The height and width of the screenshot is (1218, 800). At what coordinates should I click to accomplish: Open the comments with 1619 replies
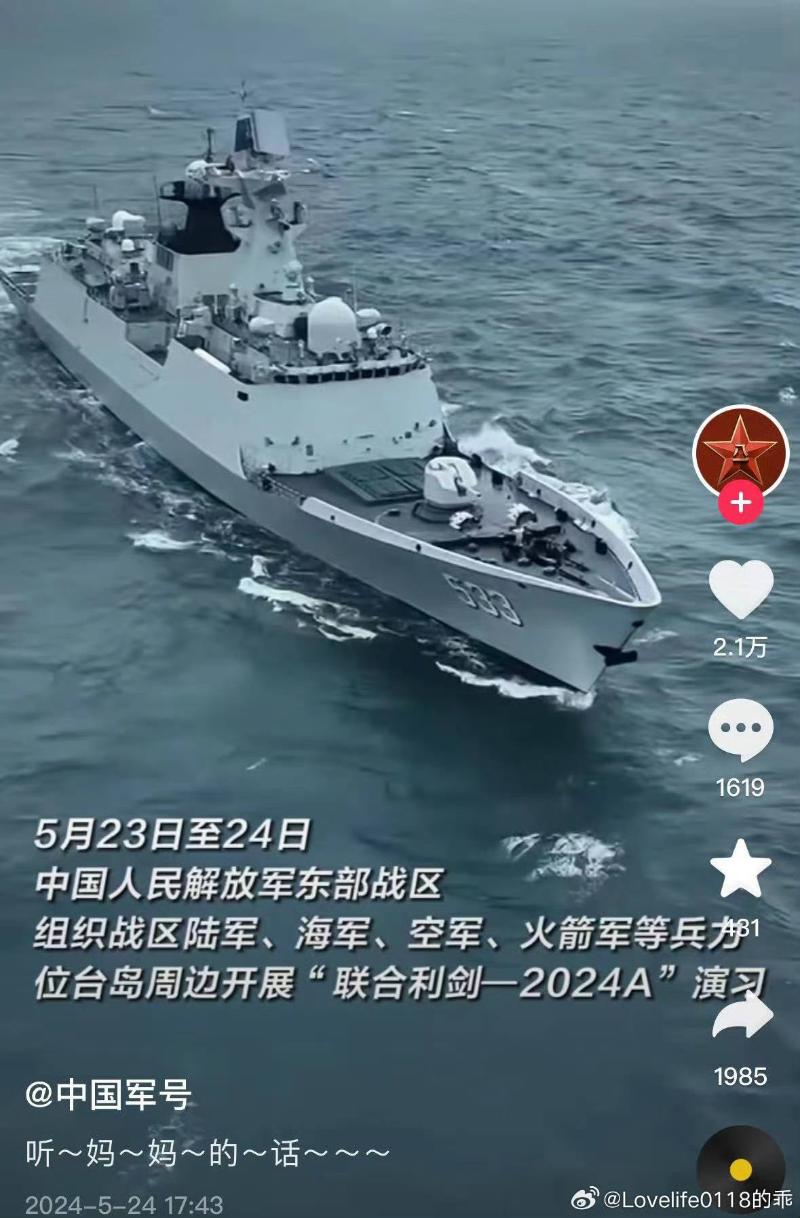tap(741, 731)
